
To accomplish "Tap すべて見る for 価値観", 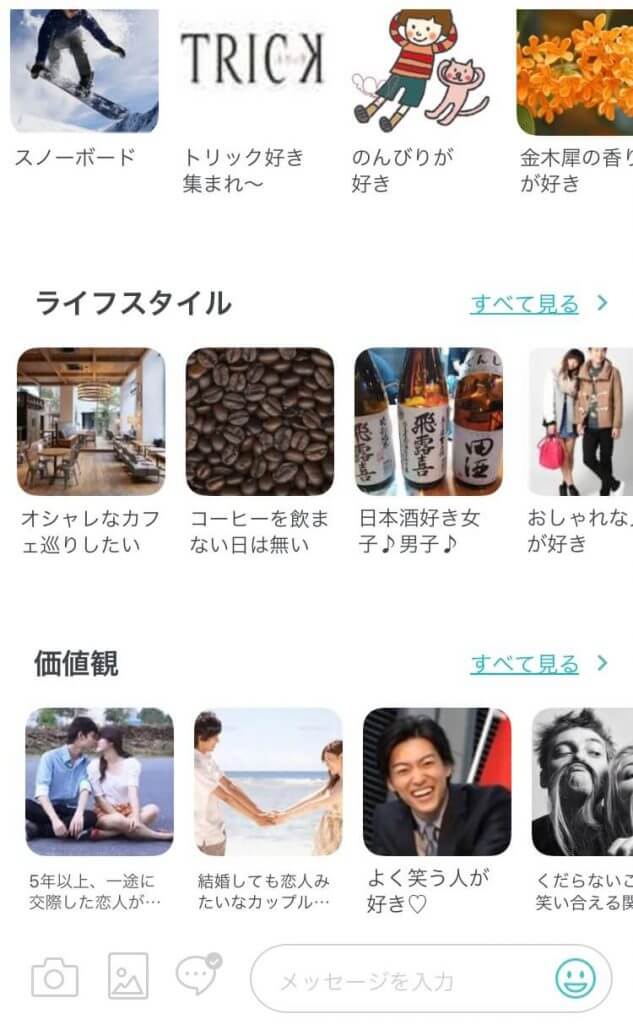I will 538,663.
